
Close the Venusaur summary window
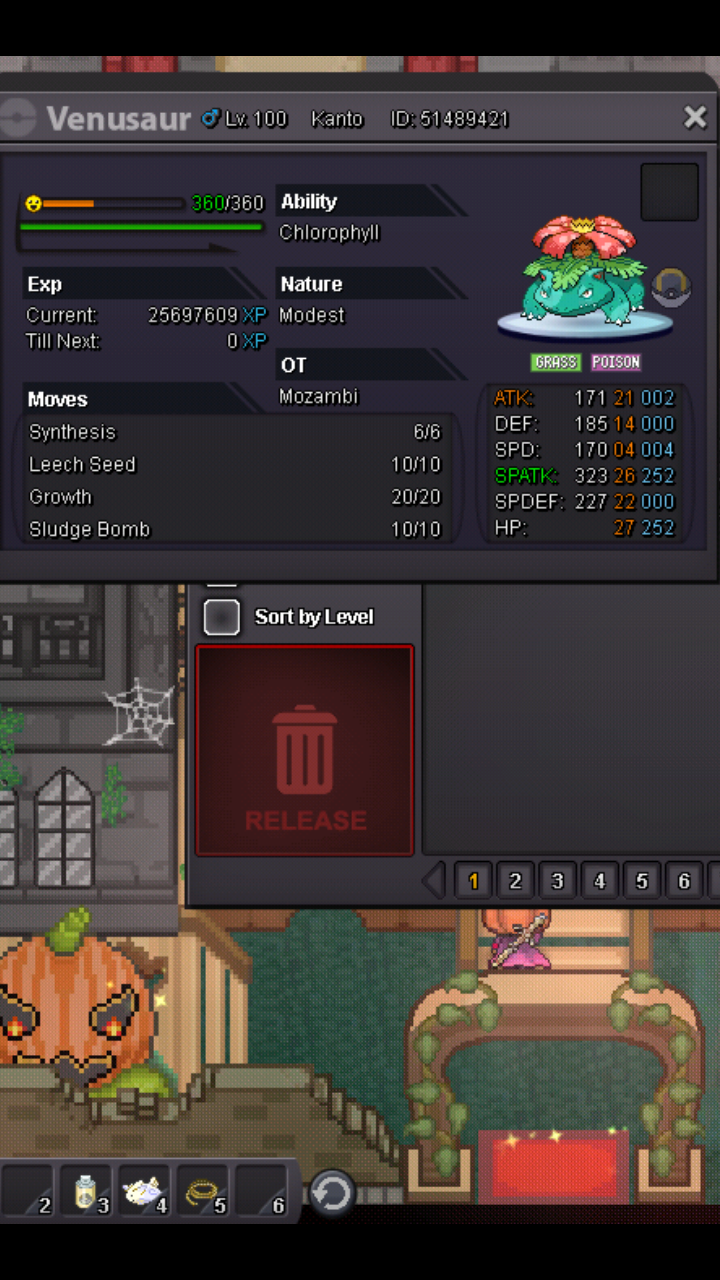pos(695,118)
